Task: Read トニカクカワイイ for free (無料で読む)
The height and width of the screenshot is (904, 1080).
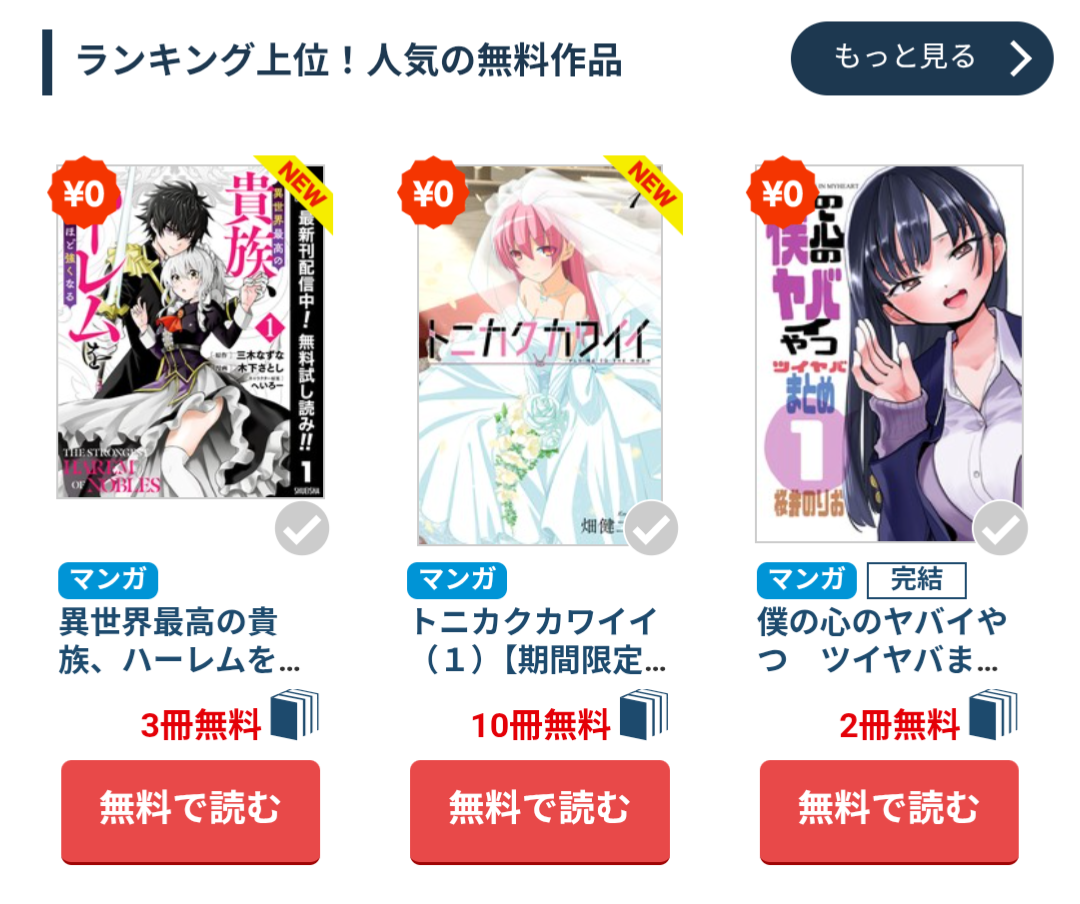Action: [540, 809]
